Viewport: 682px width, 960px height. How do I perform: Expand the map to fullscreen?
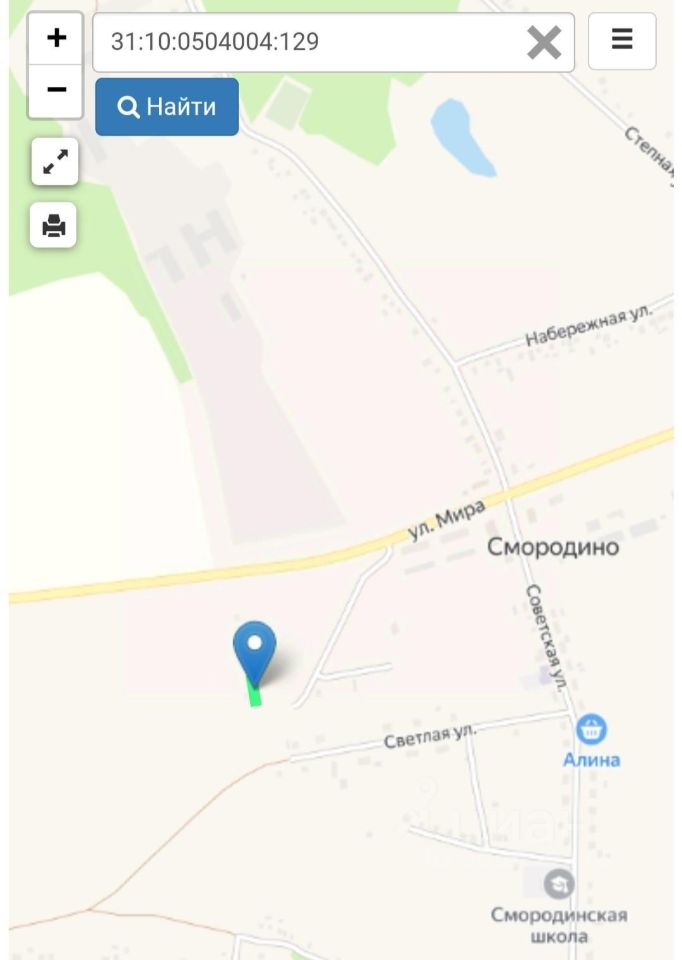click(x=55, y=163)
